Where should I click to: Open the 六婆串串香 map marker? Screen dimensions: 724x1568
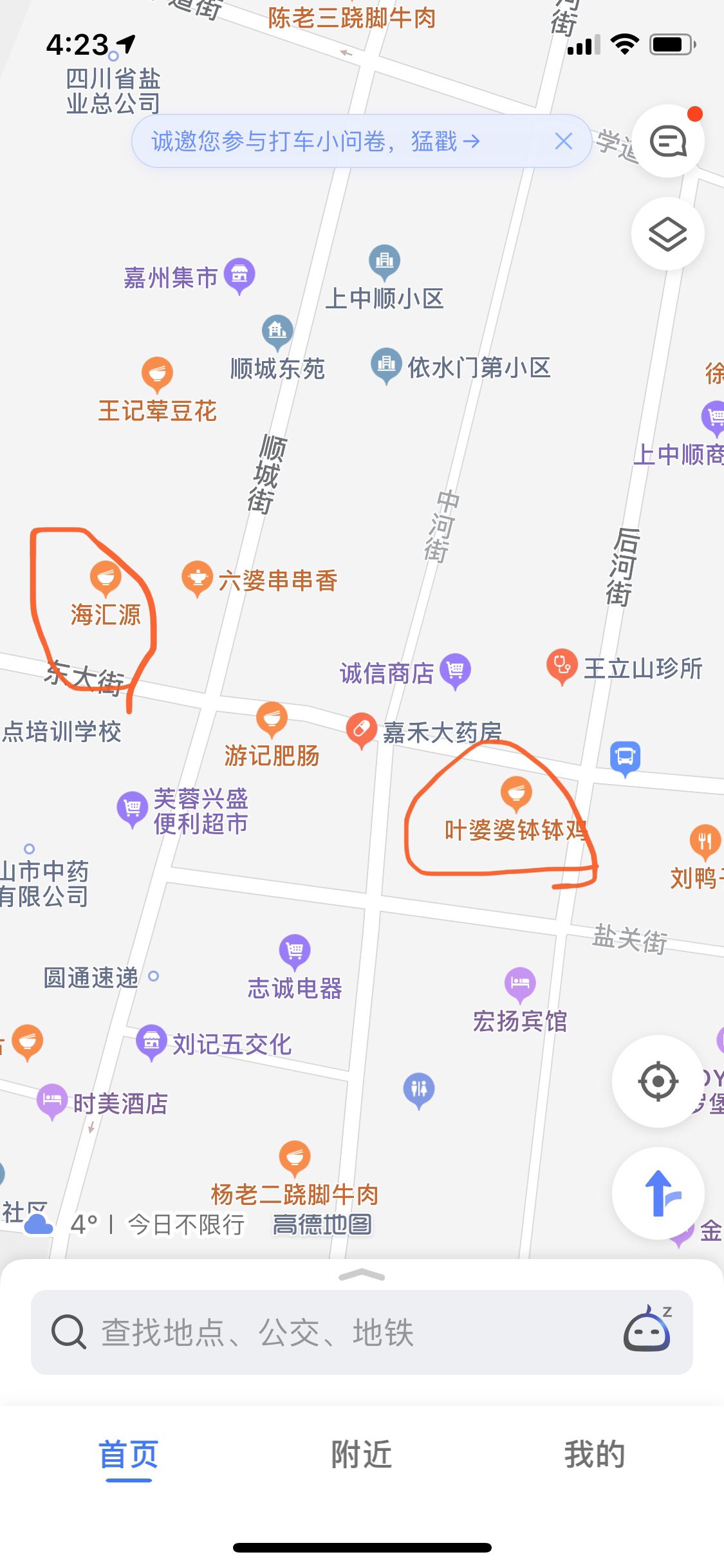[x=198, y=579]
